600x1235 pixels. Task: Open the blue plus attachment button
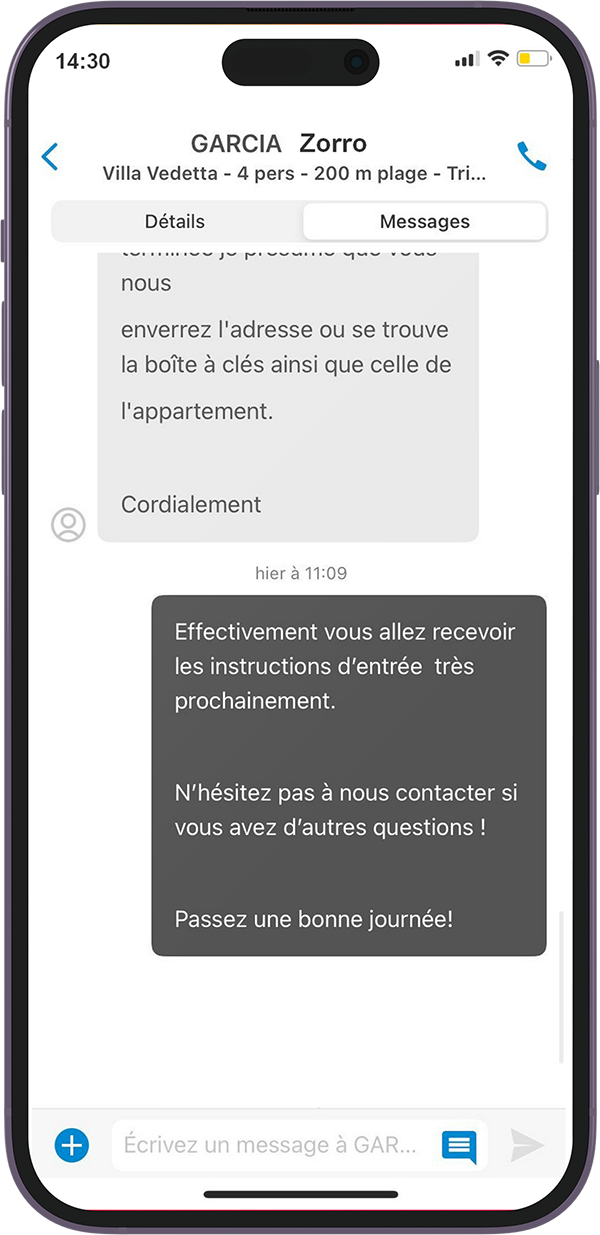[72, 1145]
